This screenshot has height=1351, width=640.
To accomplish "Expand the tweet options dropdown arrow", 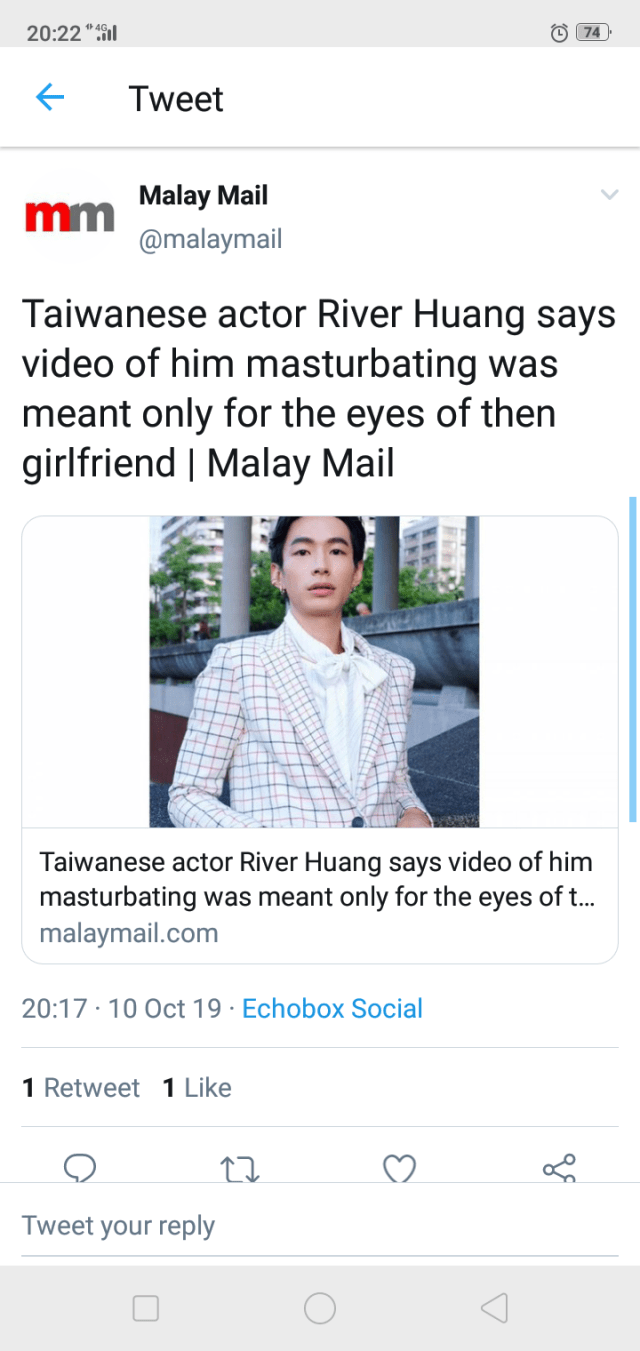I will pos(609,195).
